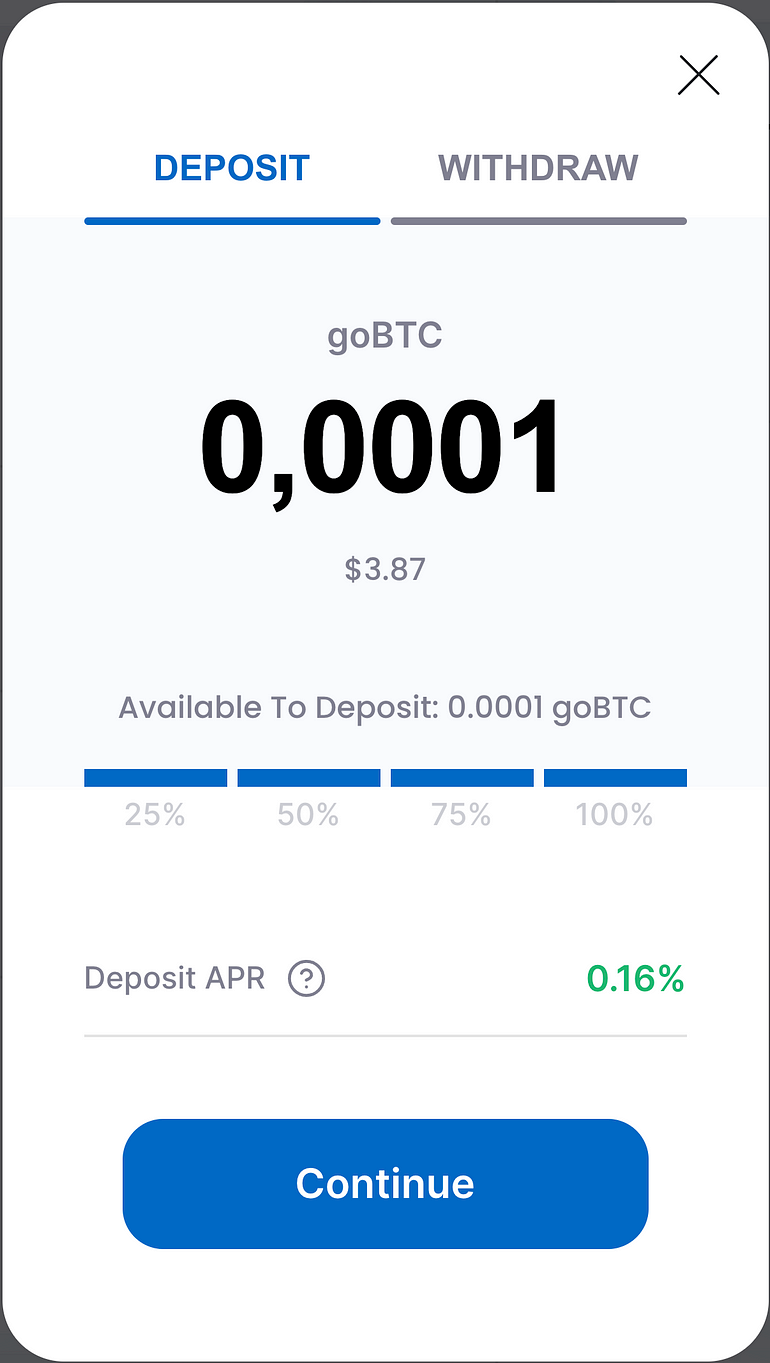Choose the 50% amount option
This screenshot has width=770, height=1363.
(308, 800)
